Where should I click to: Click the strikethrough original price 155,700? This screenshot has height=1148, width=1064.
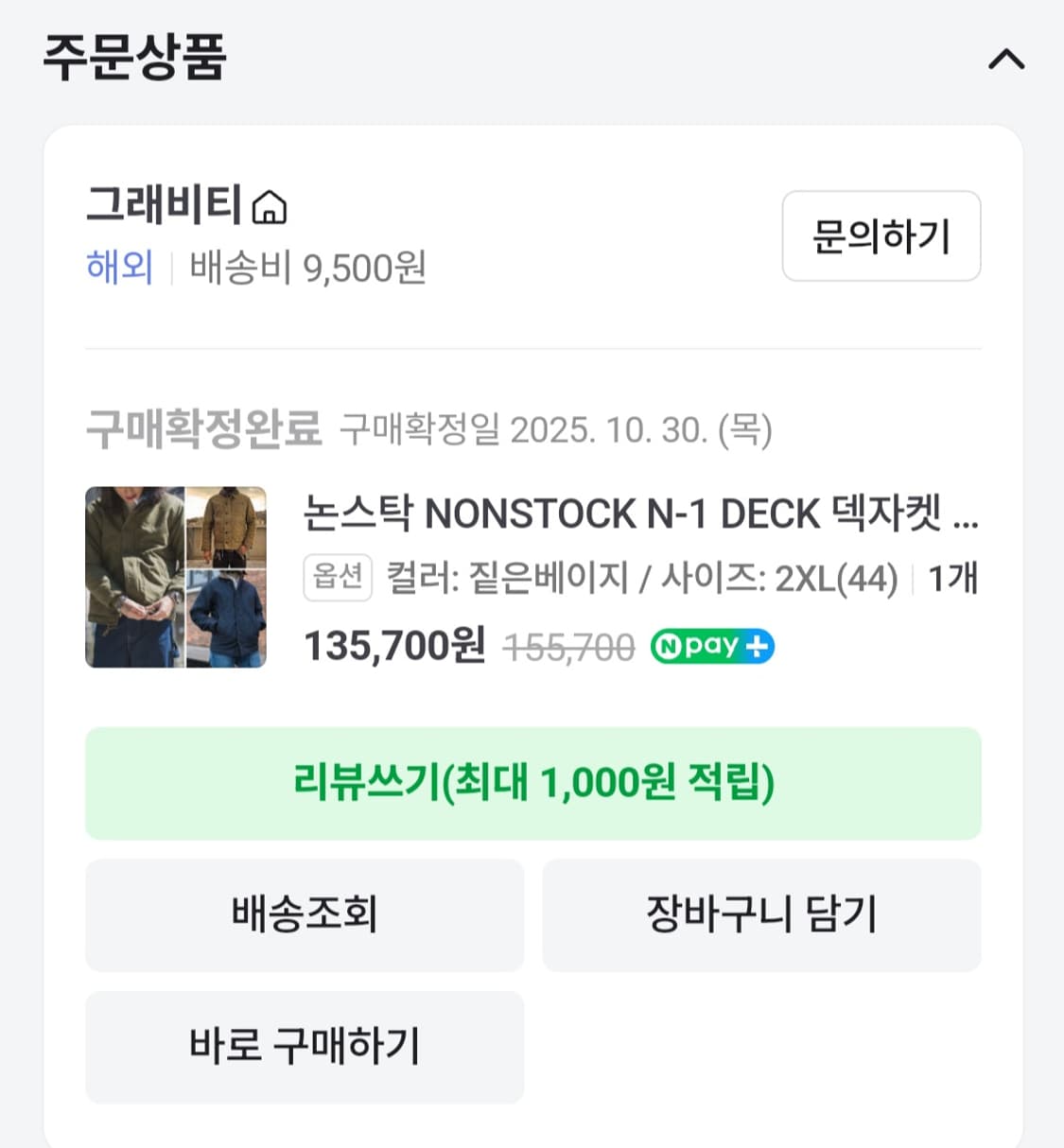click(568, 646)
